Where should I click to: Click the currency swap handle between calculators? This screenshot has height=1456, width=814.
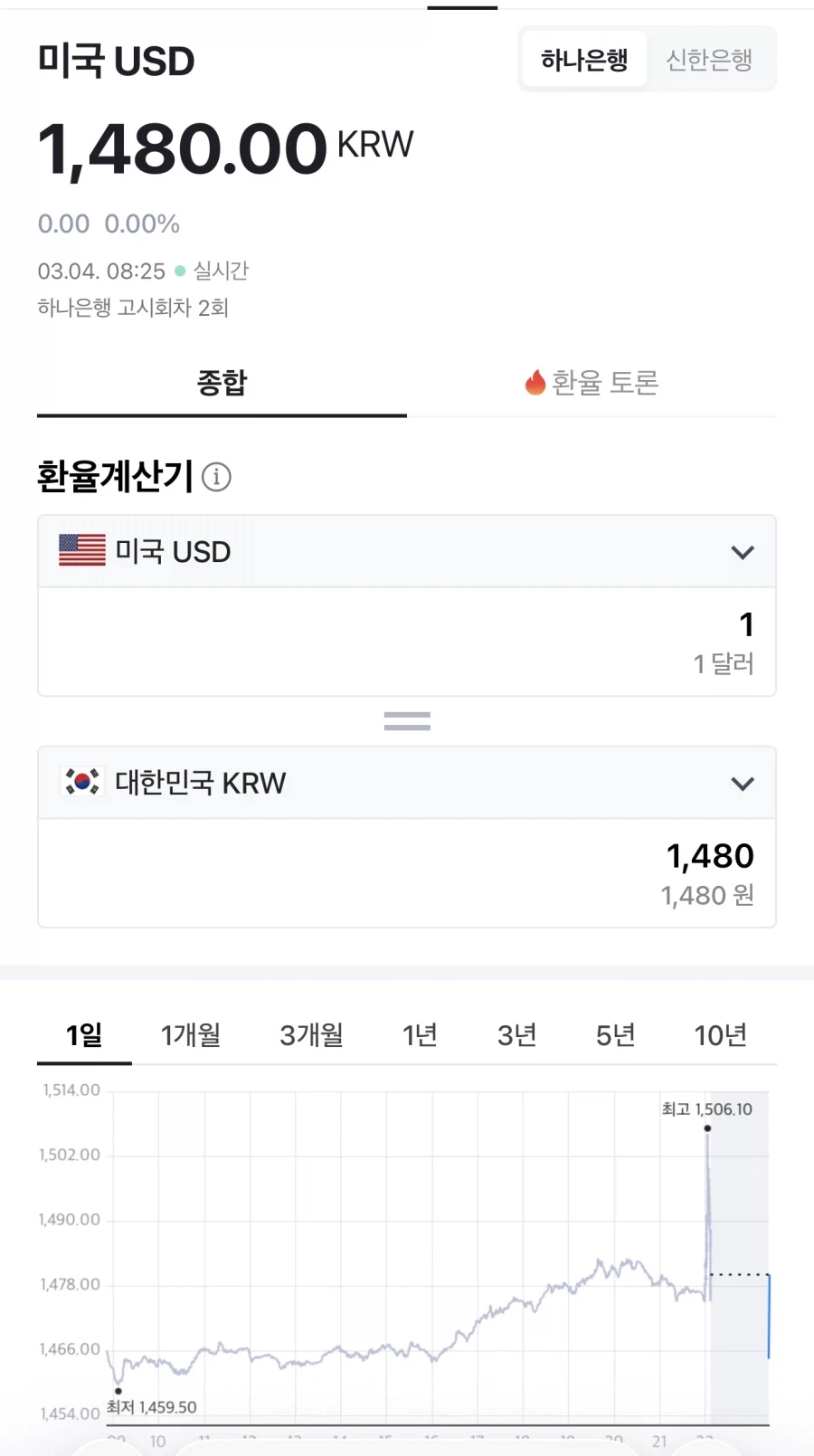(x=406, y=719)
